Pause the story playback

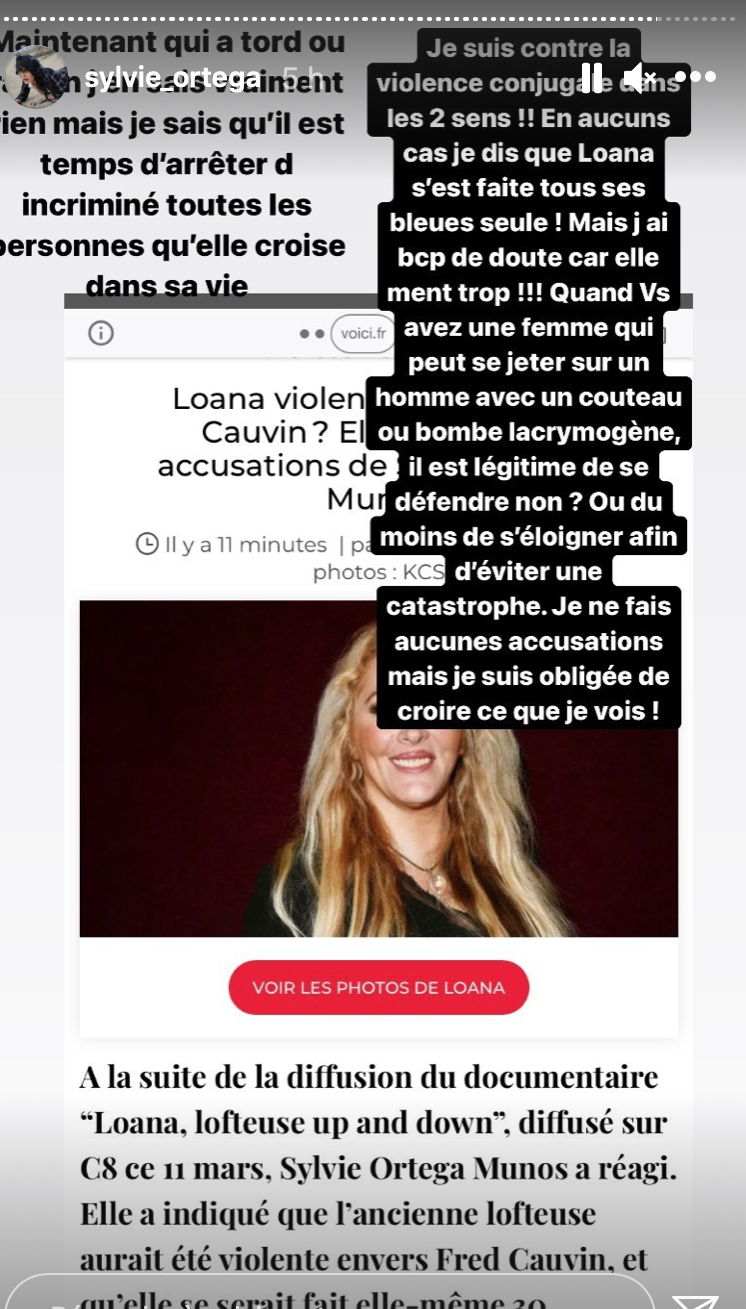click(592, 77)
